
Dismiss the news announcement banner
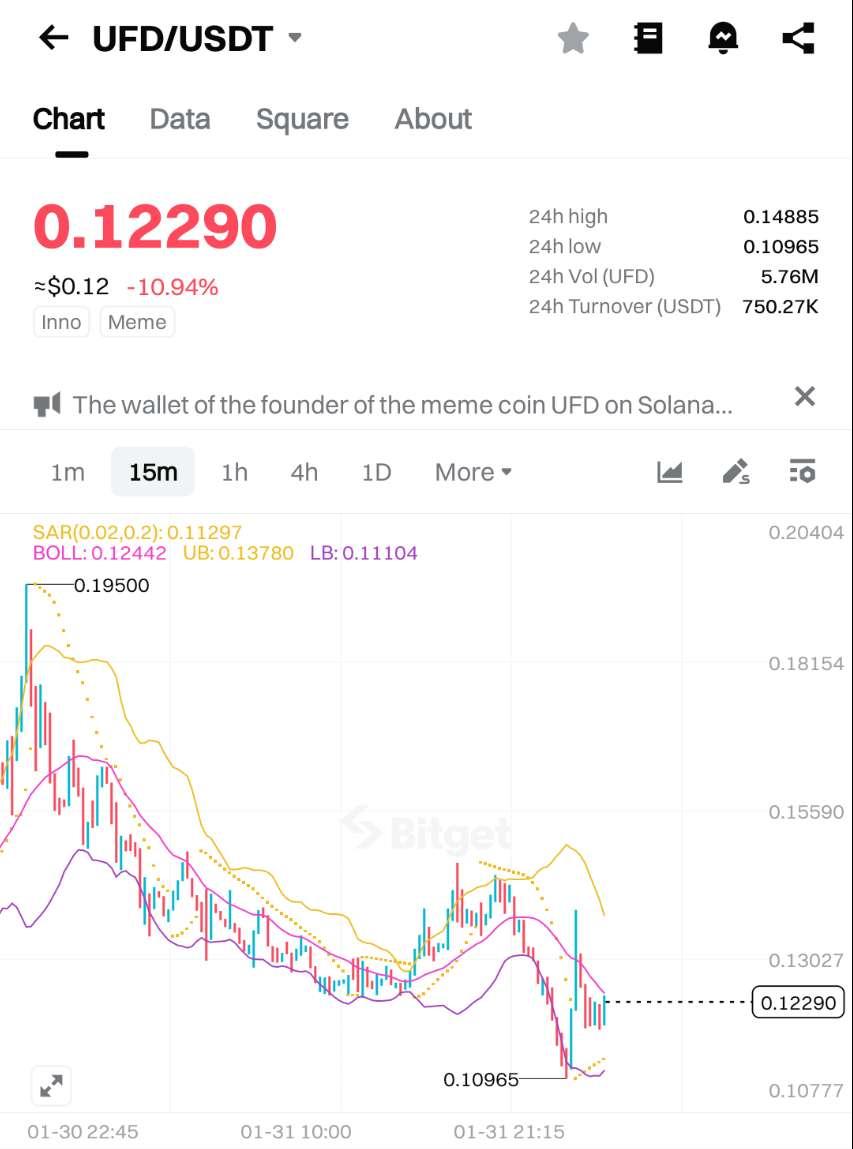[804, 396]
